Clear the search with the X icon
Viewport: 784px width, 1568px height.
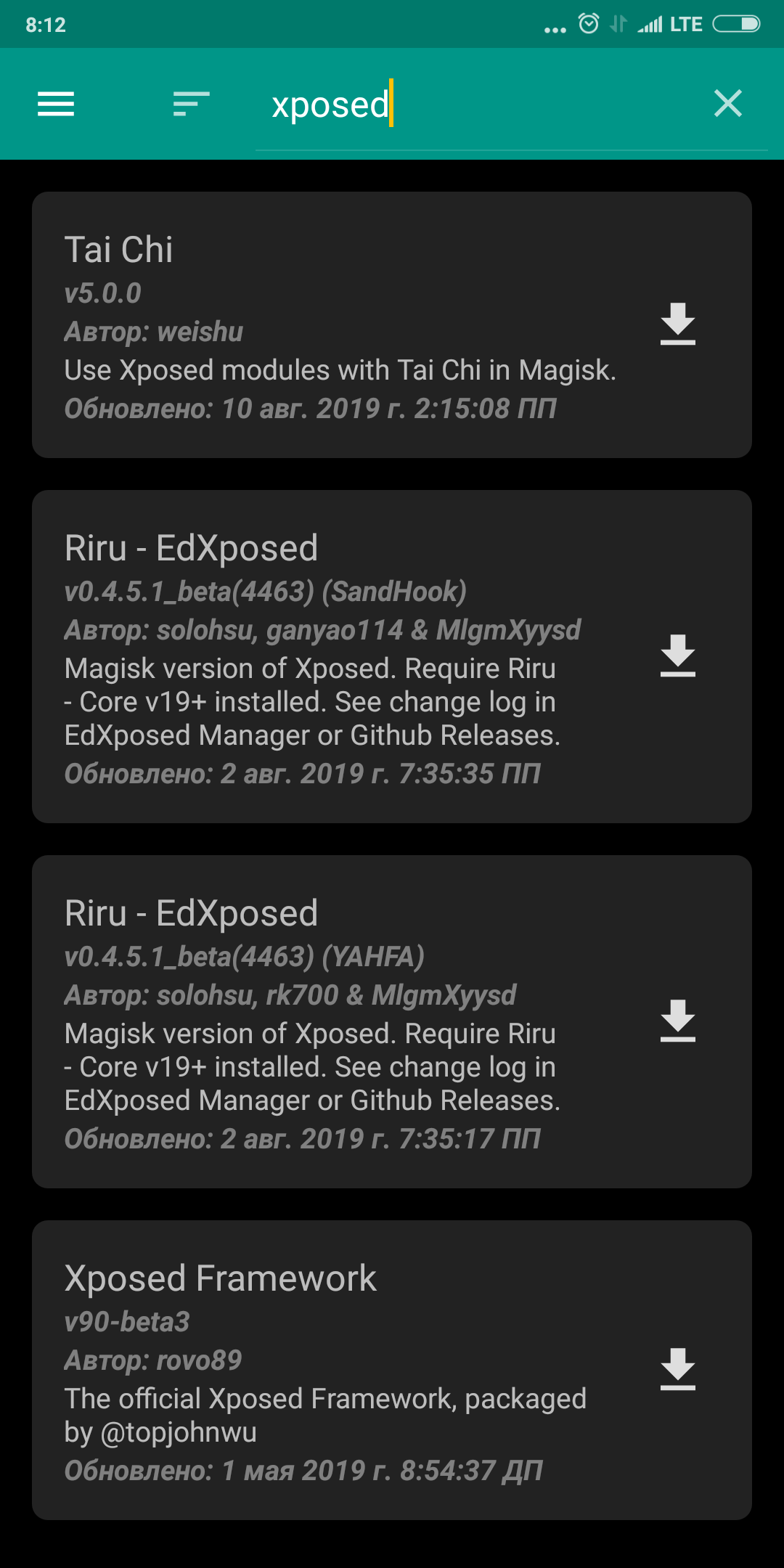click(727, 104)
